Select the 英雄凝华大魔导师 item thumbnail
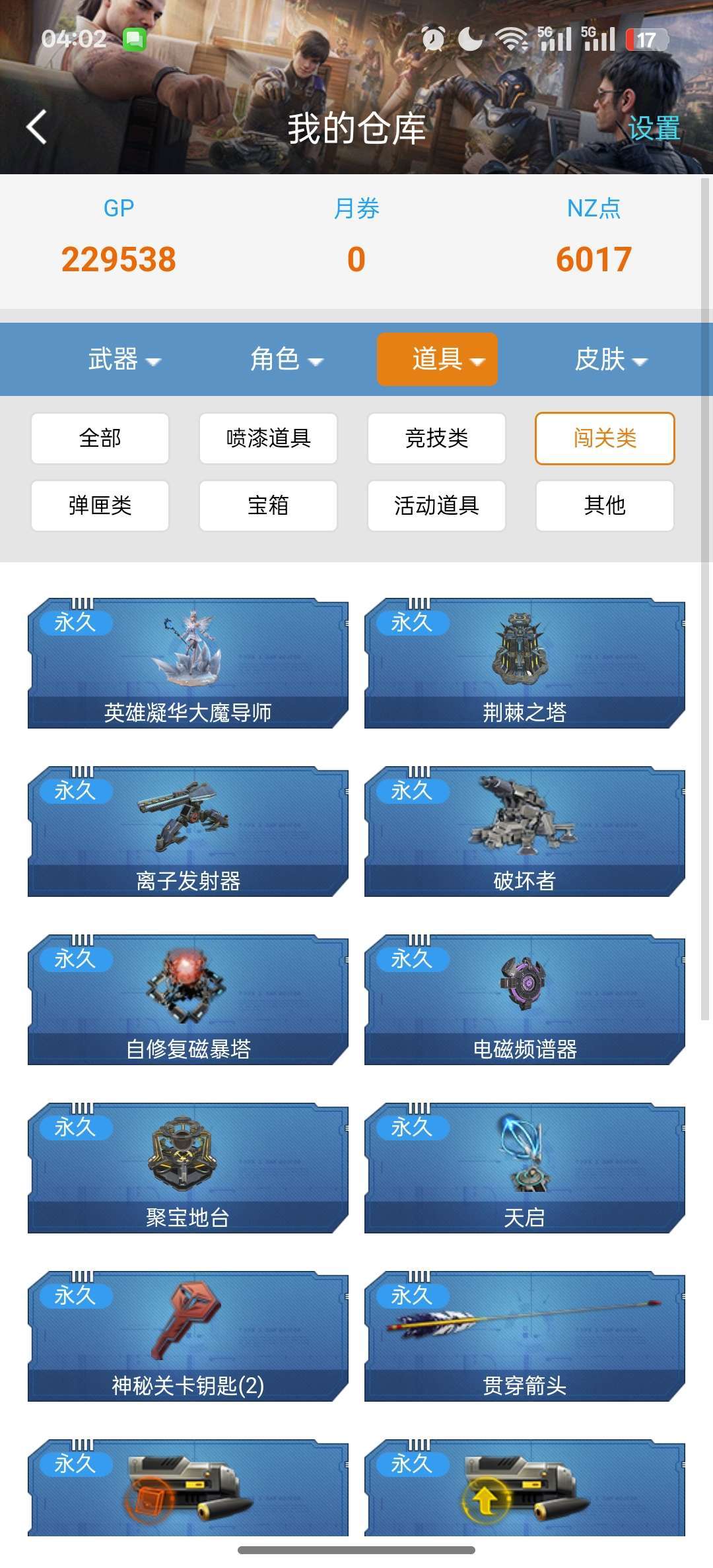This screenshot has width=713, height=1568. click(187, 660)
